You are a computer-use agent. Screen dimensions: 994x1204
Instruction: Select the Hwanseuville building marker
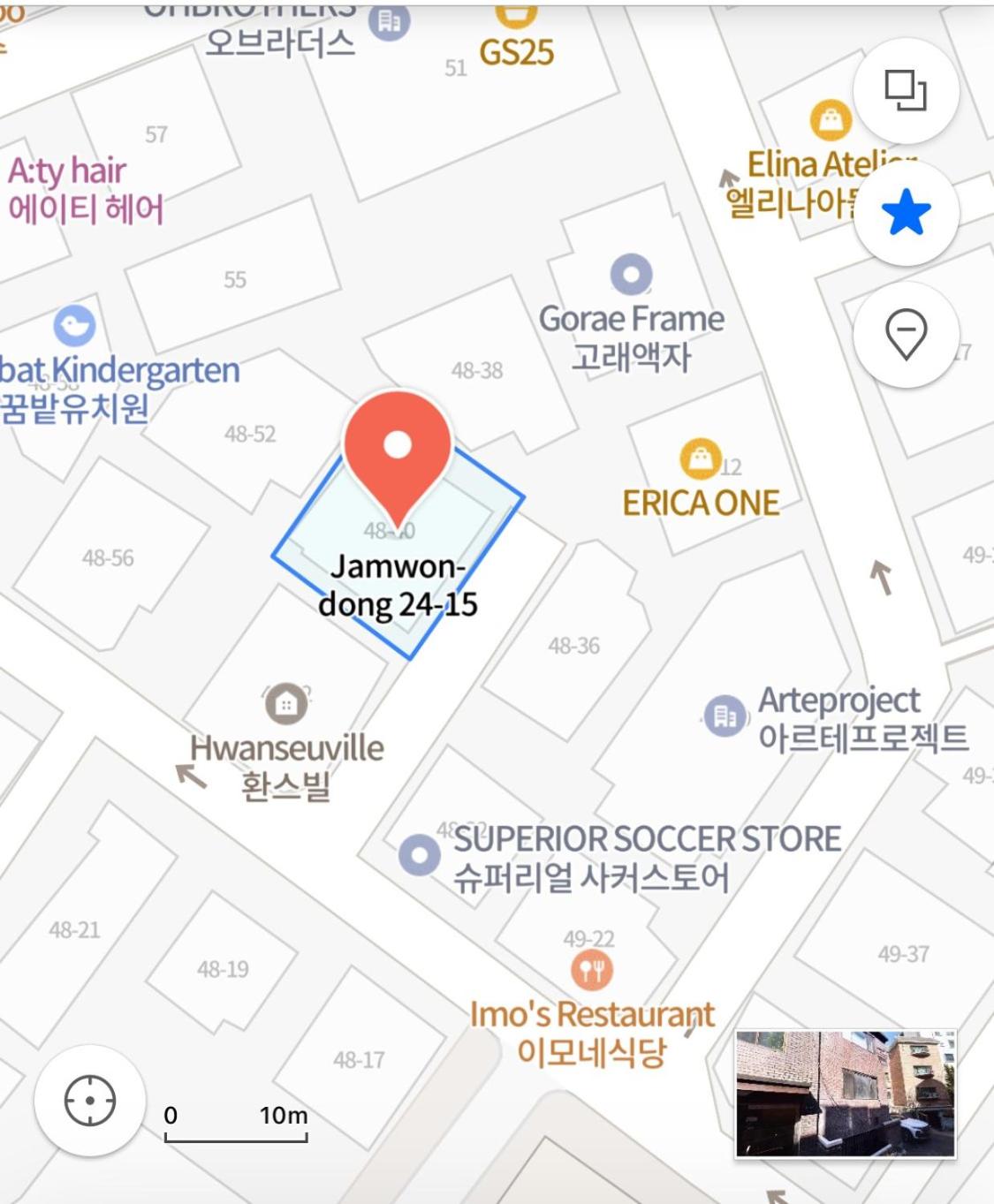pyautogui.click(x=286, y=704)
